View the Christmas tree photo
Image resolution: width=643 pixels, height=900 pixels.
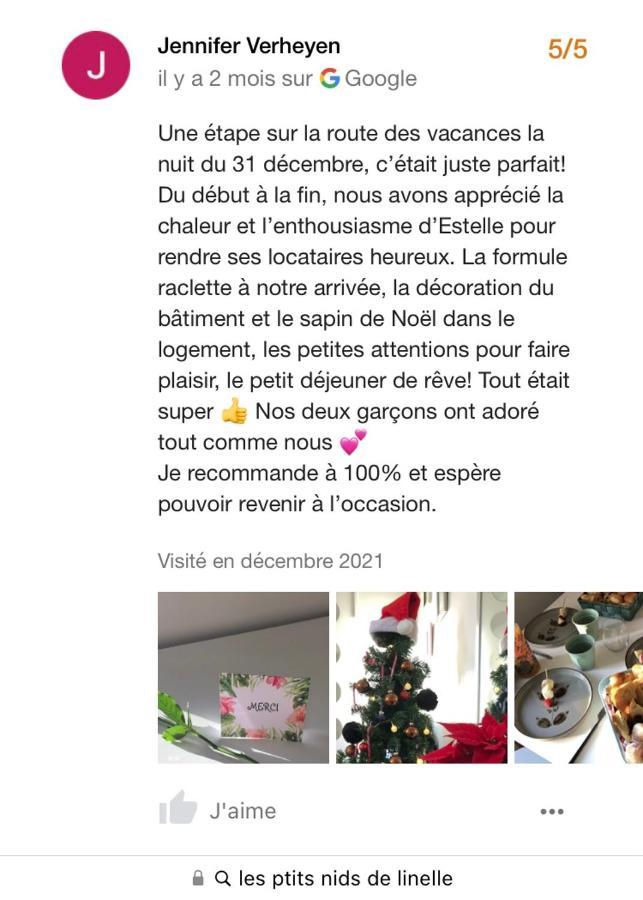click(421, 677)
